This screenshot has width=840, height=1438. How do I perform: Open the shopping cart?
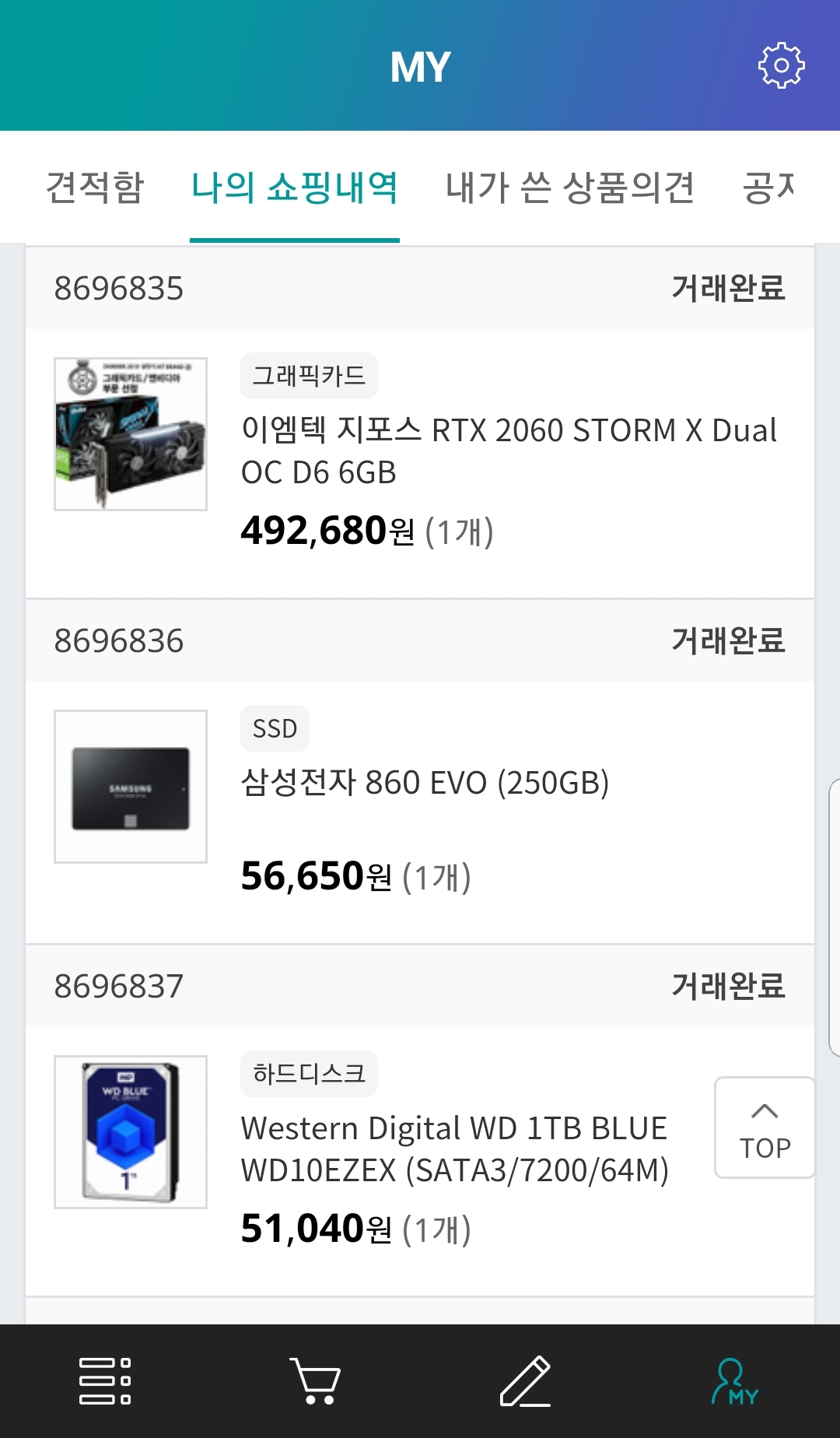(x=315, y=1381)
